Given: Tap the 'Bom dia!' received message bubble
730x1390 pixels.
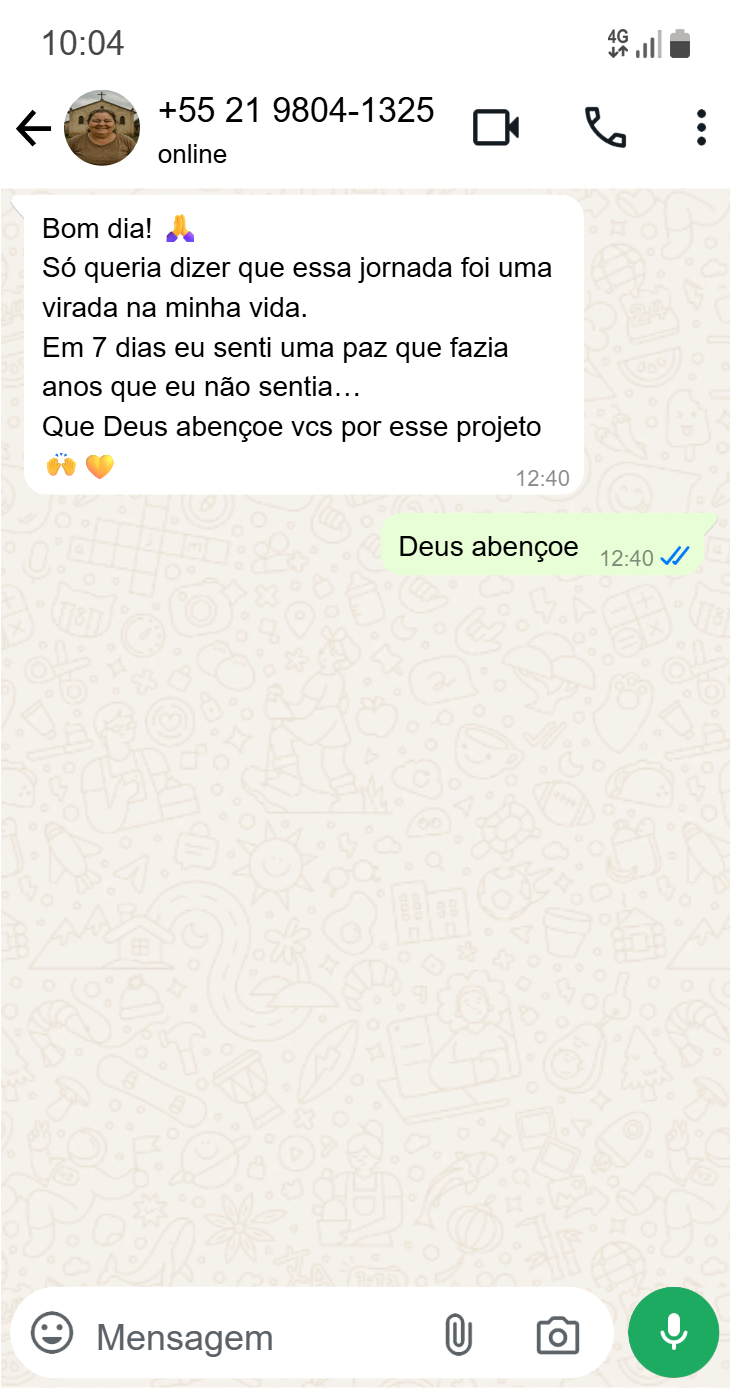Looking at the screenshot, I should (300, 345).
